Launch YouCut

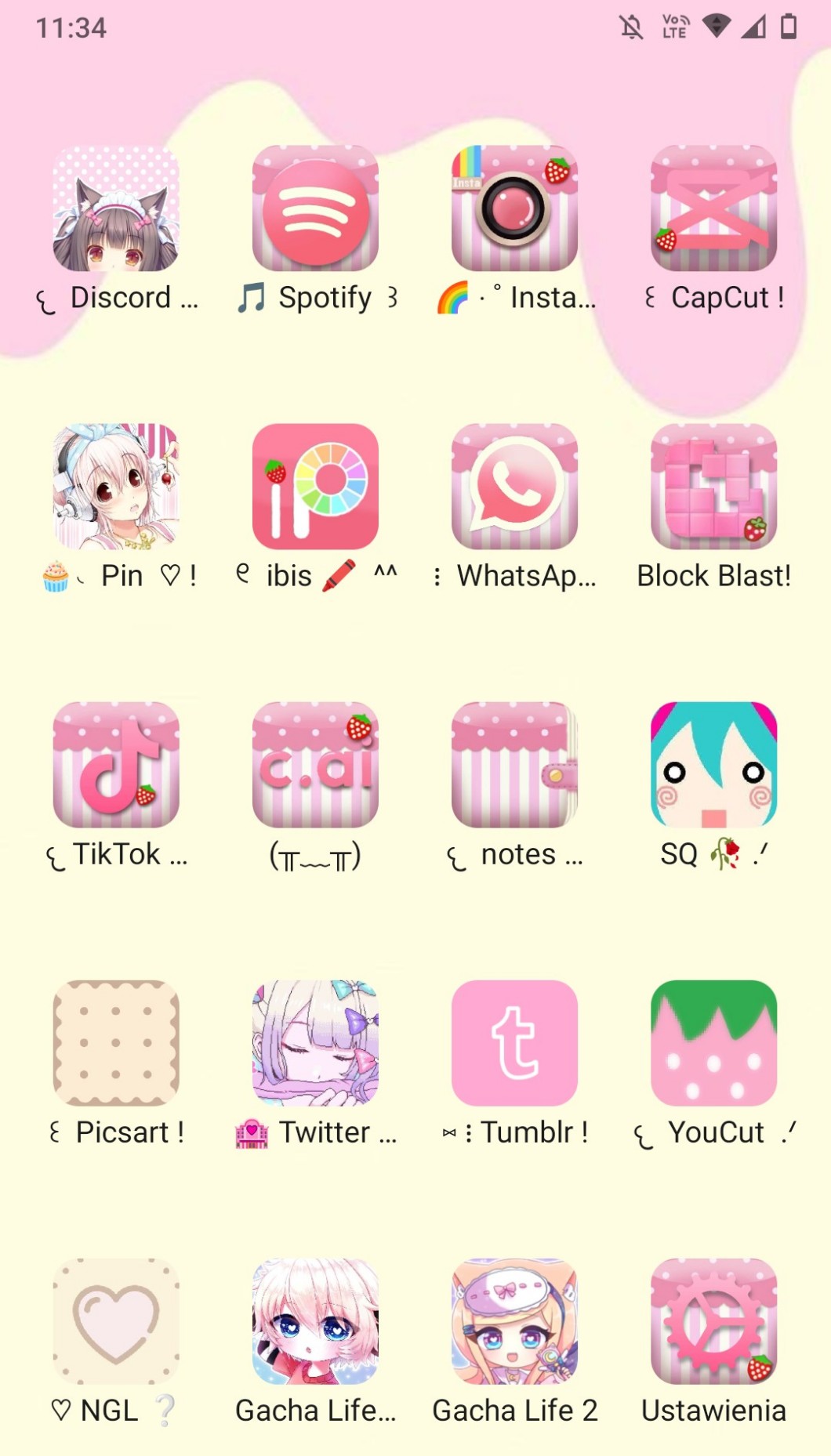(713, 1043)
